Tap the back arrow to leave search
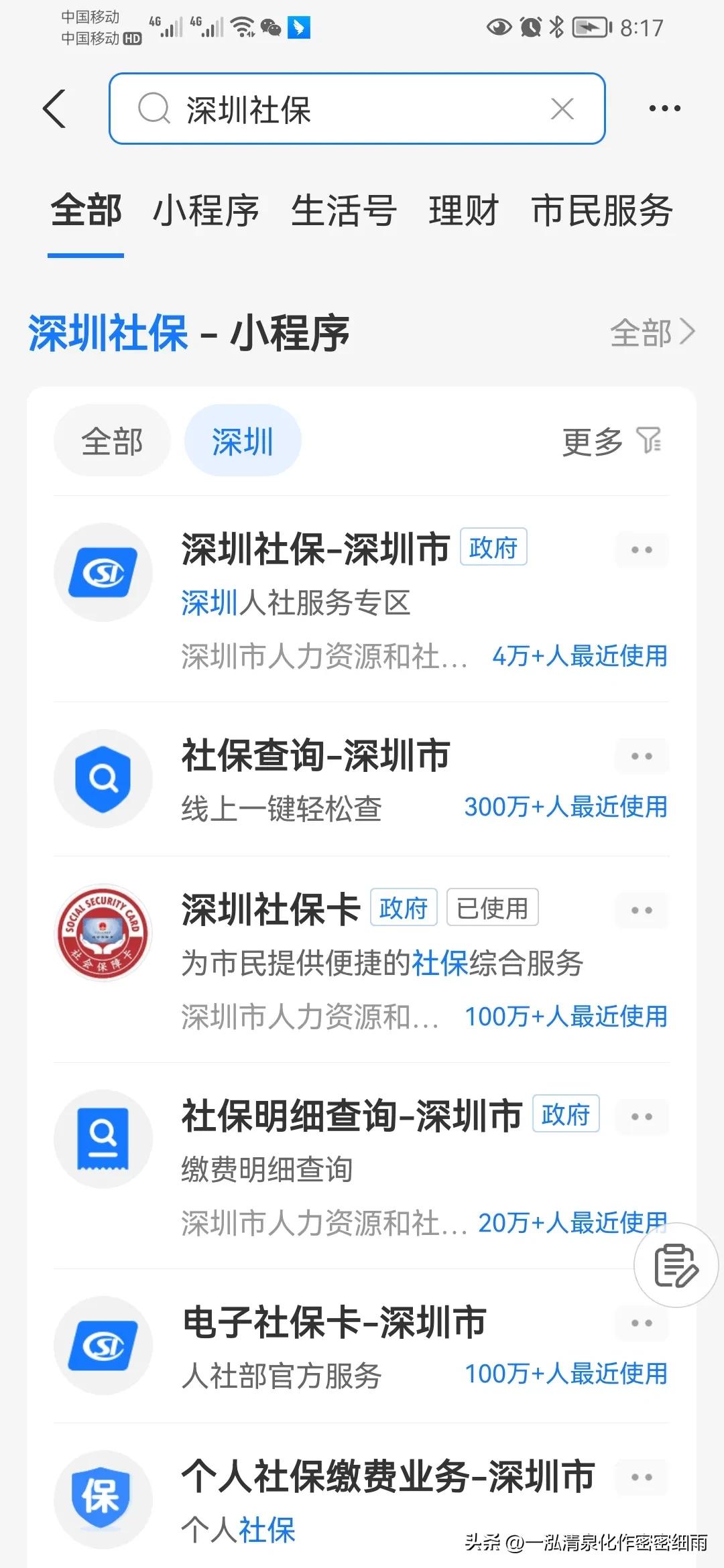 click(x=54, y=108)
